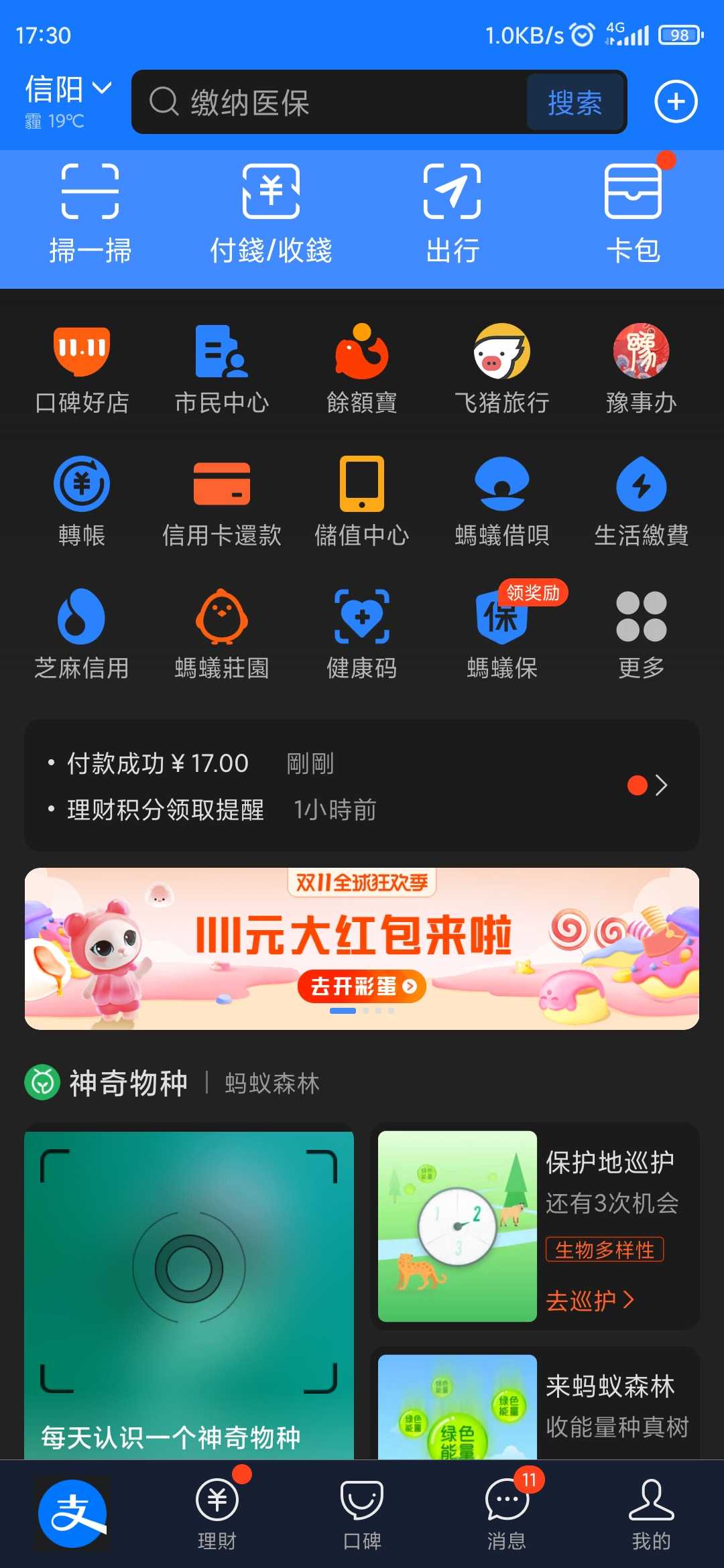724x1568 pixels.
Task: Open 掃一掃 scanner
Action: click(90, 214)
